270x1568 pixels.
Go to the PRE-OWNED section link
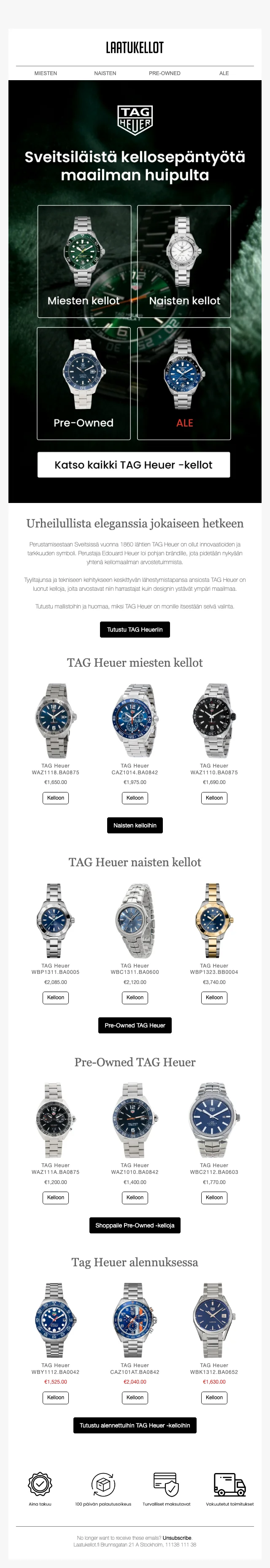point(165,73)
